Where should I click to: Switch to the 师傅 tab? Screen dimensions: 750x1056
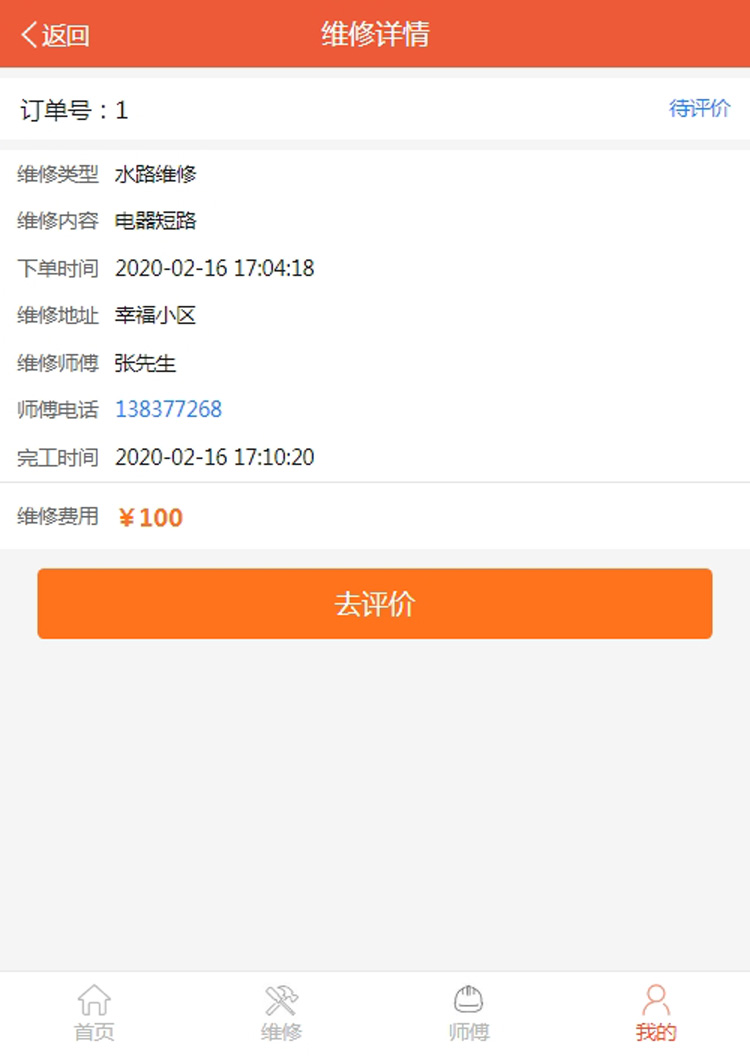tap(468, 1012)
